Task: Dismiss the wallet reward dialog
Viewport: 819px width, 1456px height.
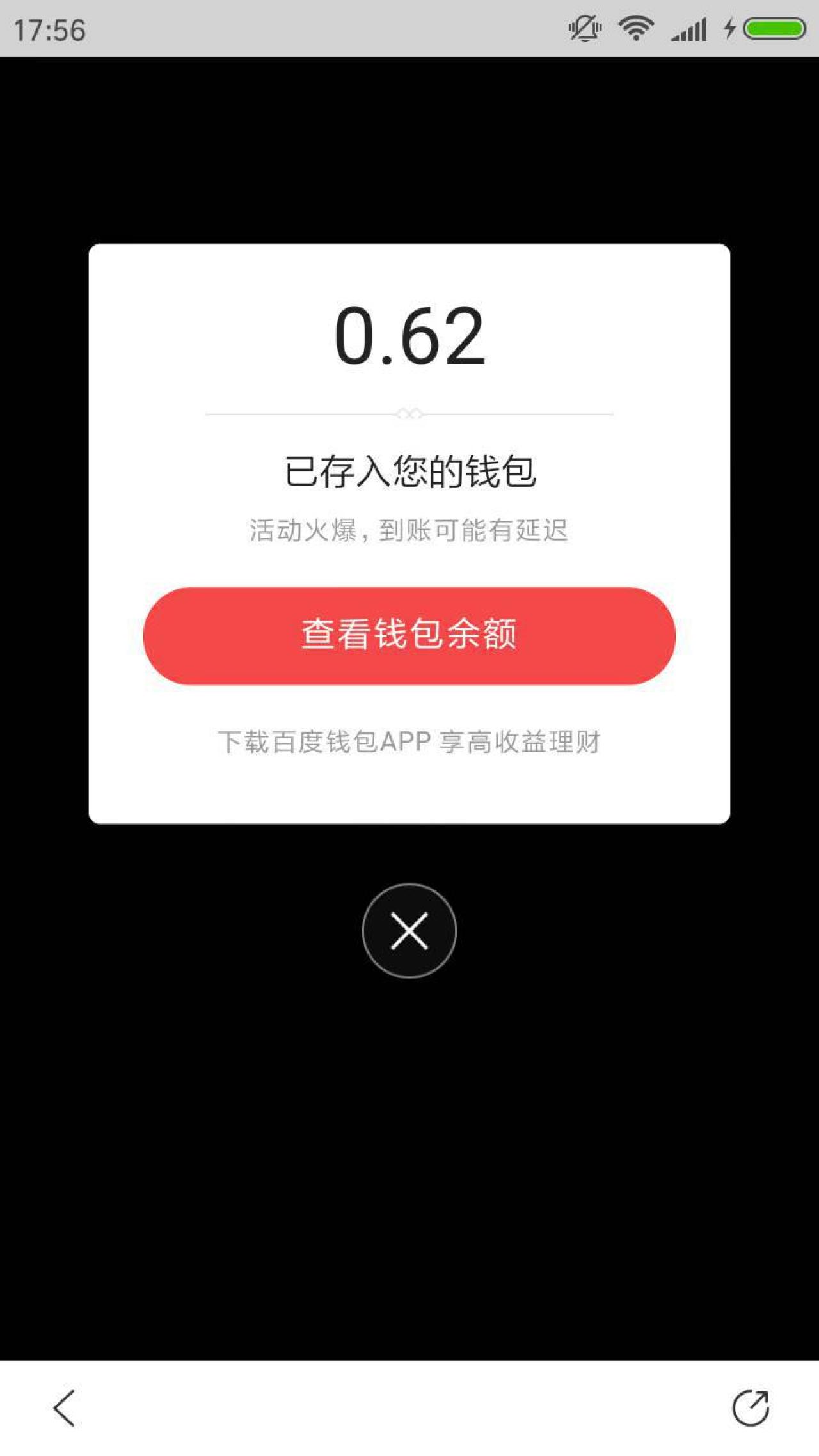Action: click(409, 931)
